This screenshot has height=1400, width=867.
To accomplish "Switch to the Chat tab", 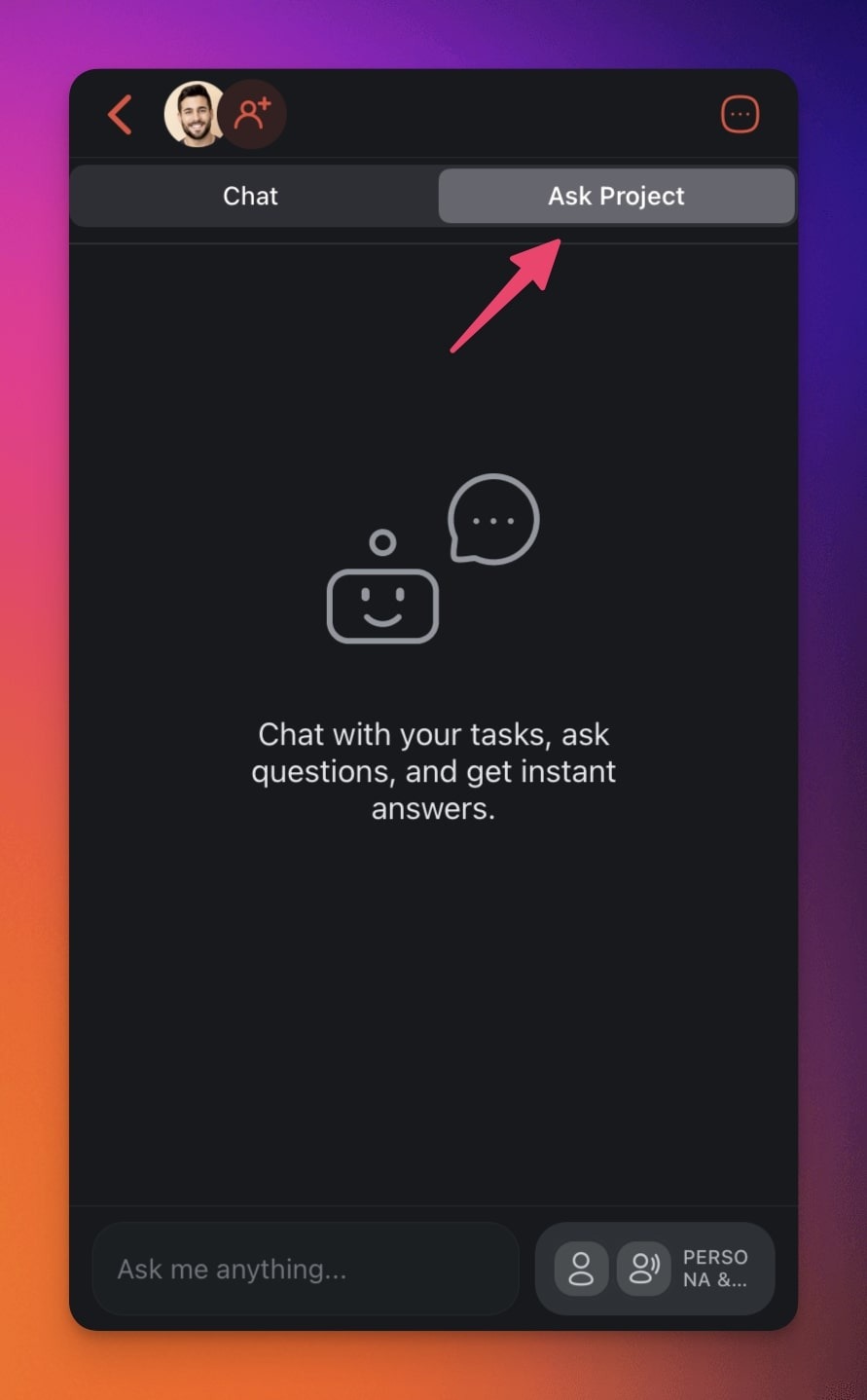I will pyautogui.click(x=251, y=196).
